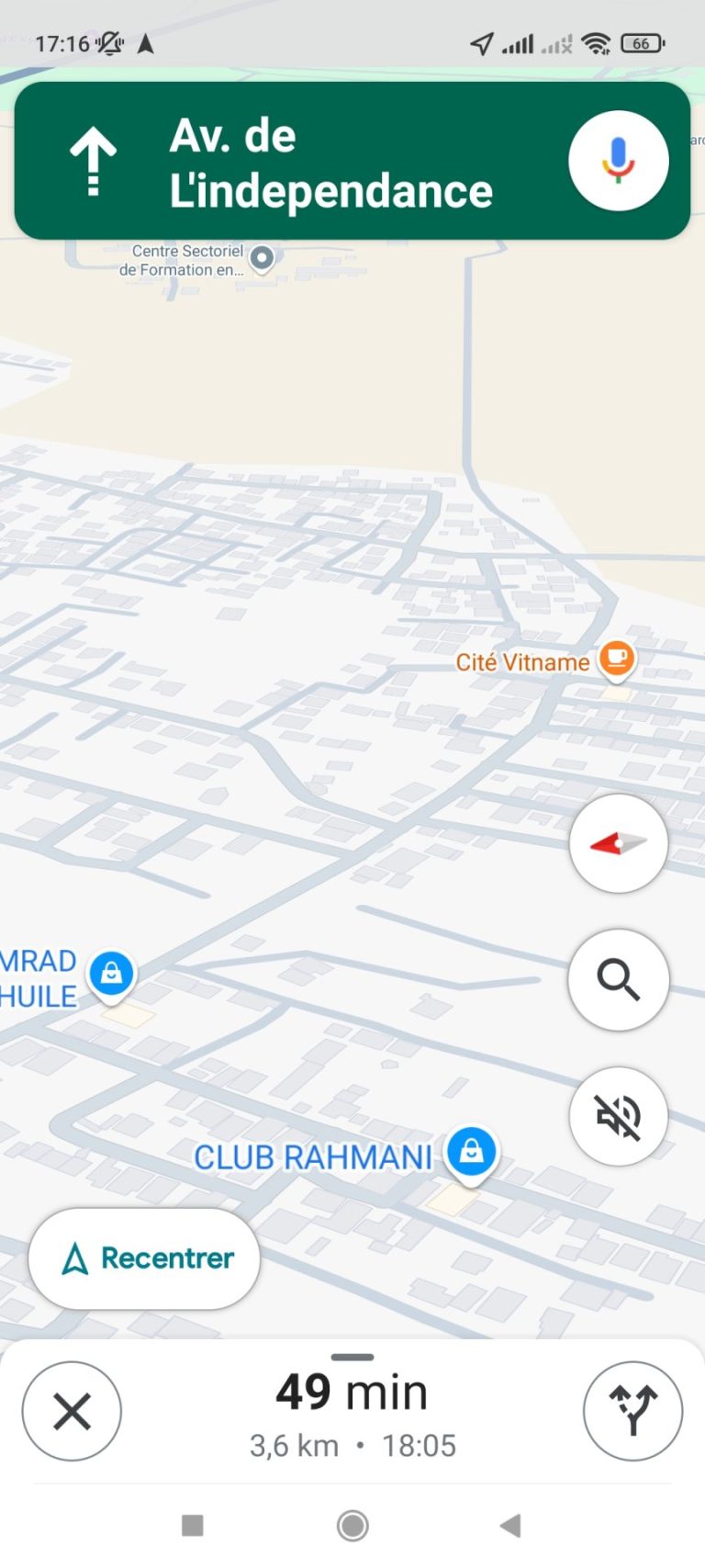Expand the trip details bottom sheet
Viewport: 705px width, 1568px height.
352,1357
